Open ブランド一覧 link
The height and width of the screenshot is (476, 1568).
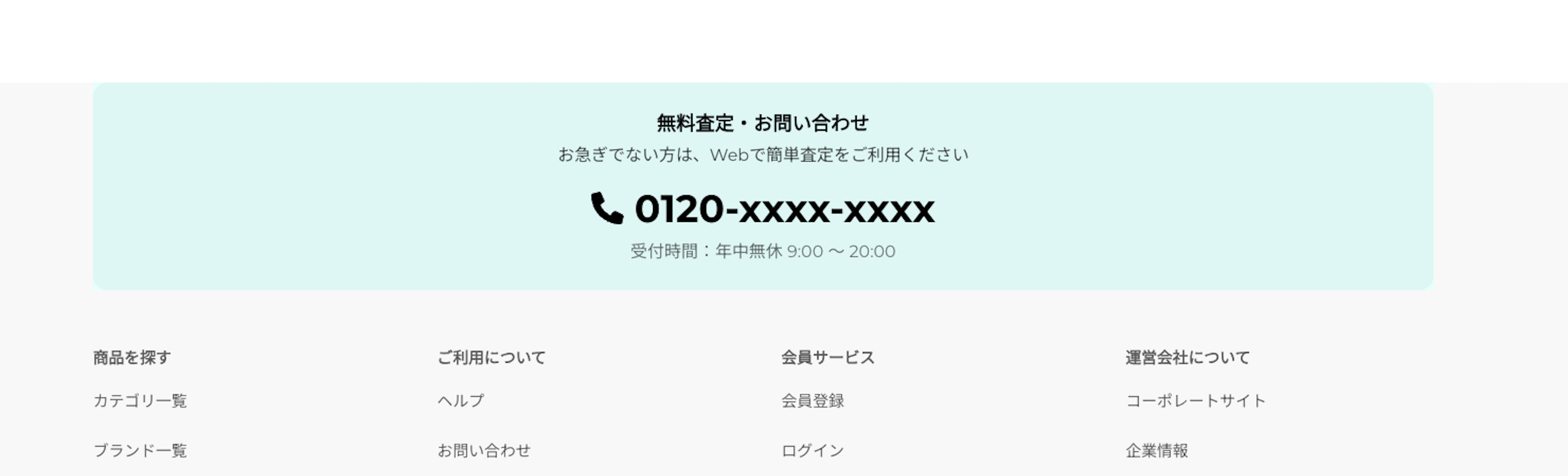click(x=140, y=450)
